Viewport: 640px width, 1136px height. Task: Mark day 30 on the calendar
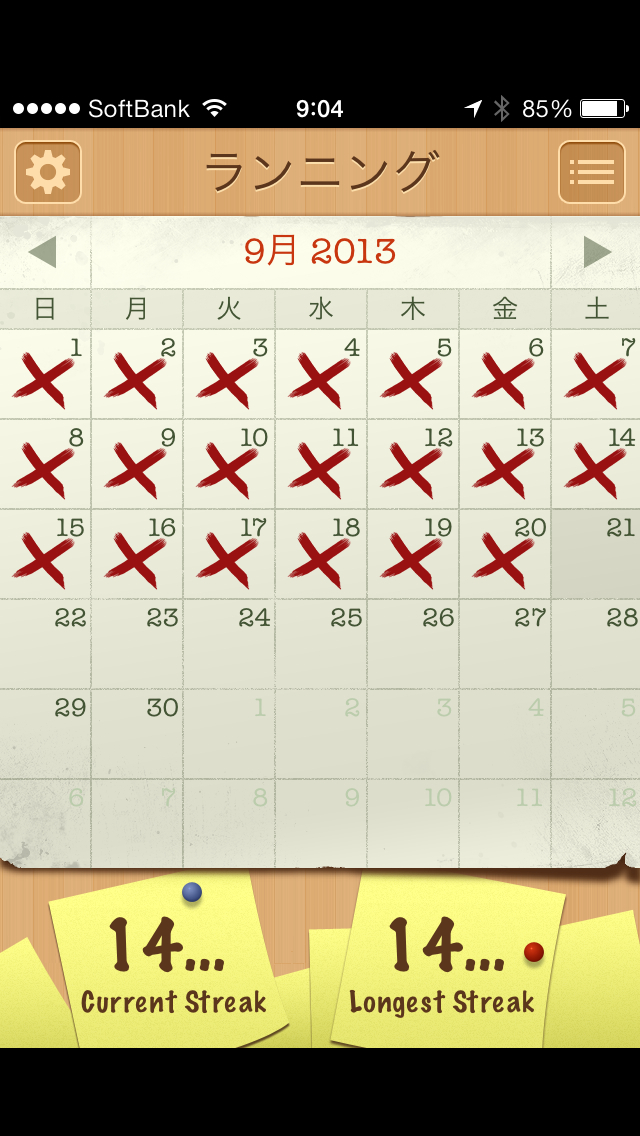137,735
